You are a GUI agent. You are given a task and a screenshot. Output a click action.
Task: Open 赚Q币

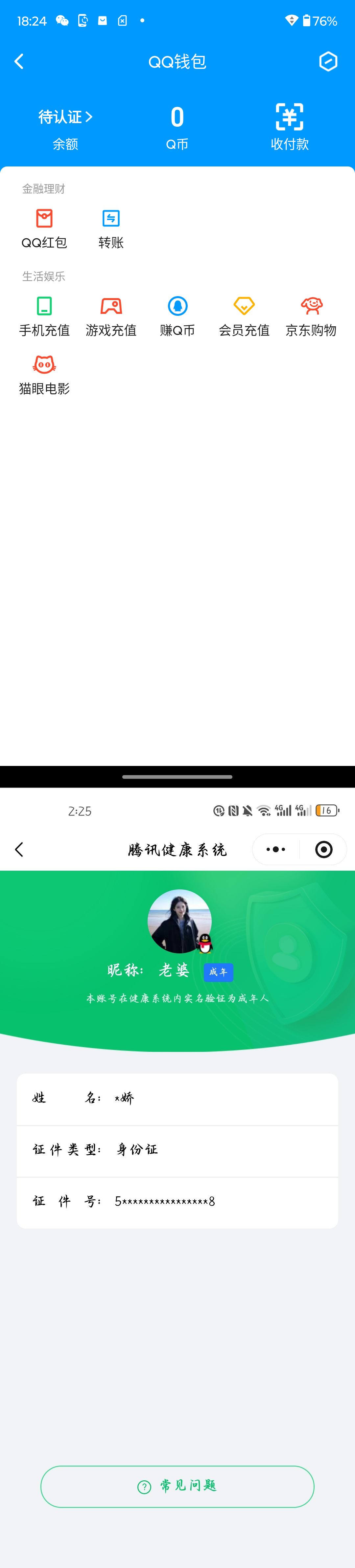(177, 316)
